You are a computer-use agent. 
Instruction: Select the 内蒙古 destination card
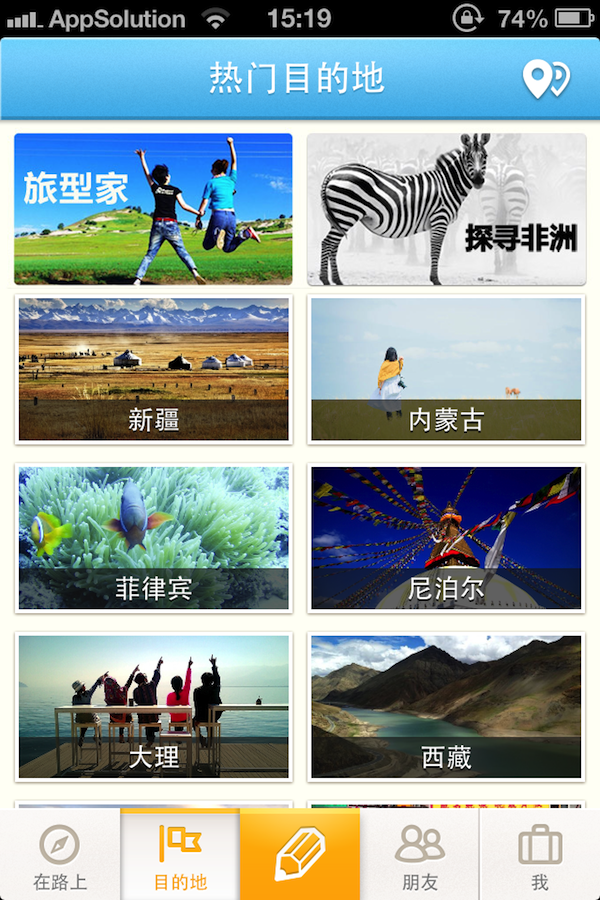click(446, 369)
